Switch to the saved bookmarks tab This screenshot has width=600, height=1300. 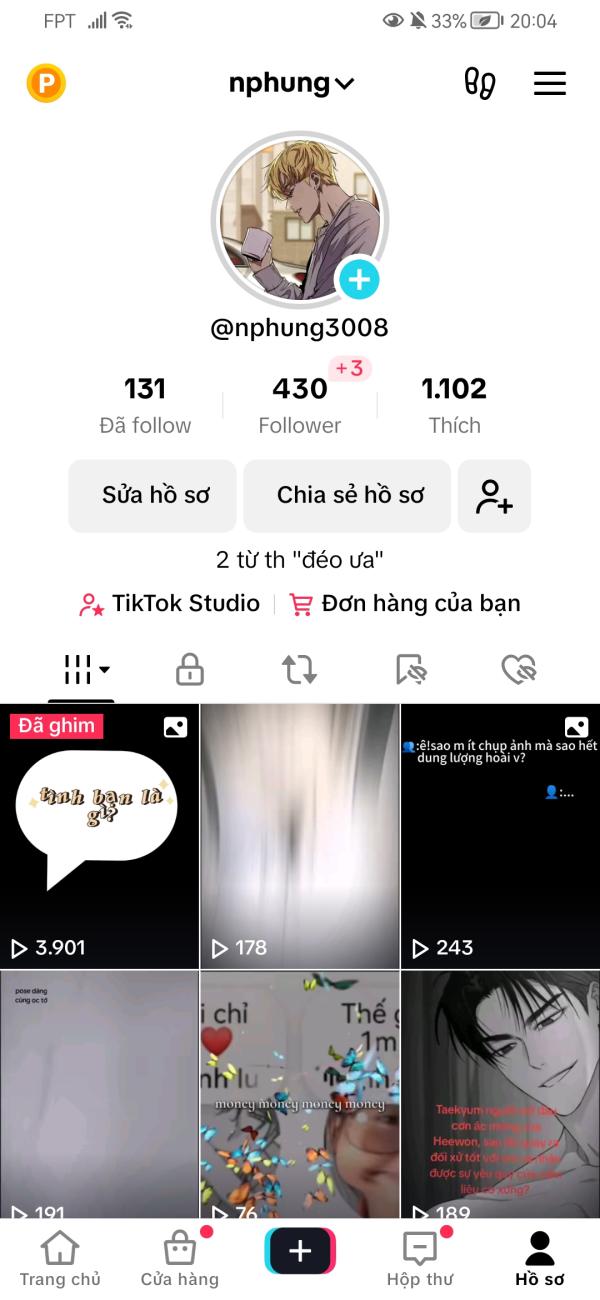(410, 669)
